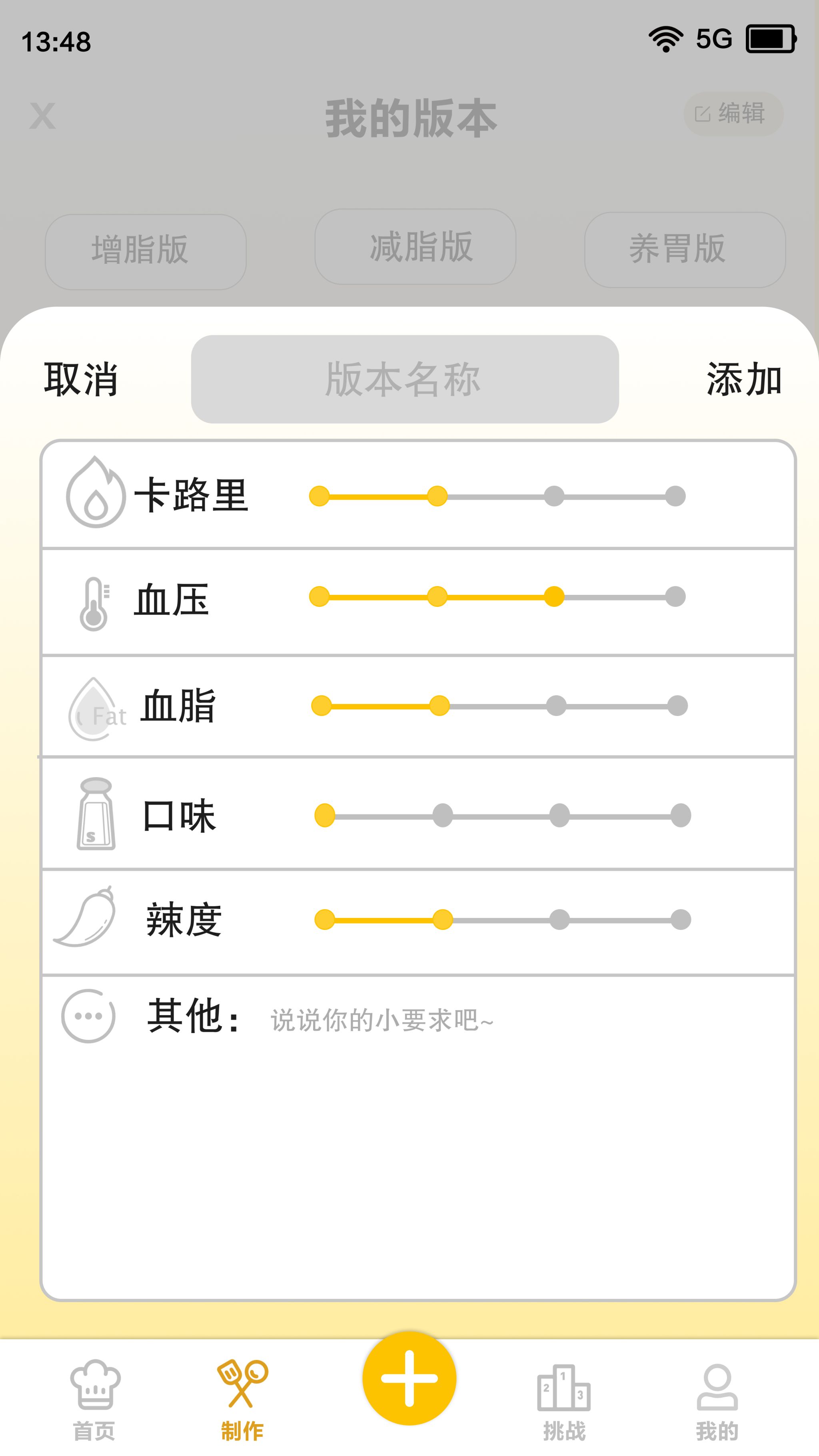Go to the 挑战 tab
Viewport: 819px width, 1456px height.
click(x=564, y=1400)
